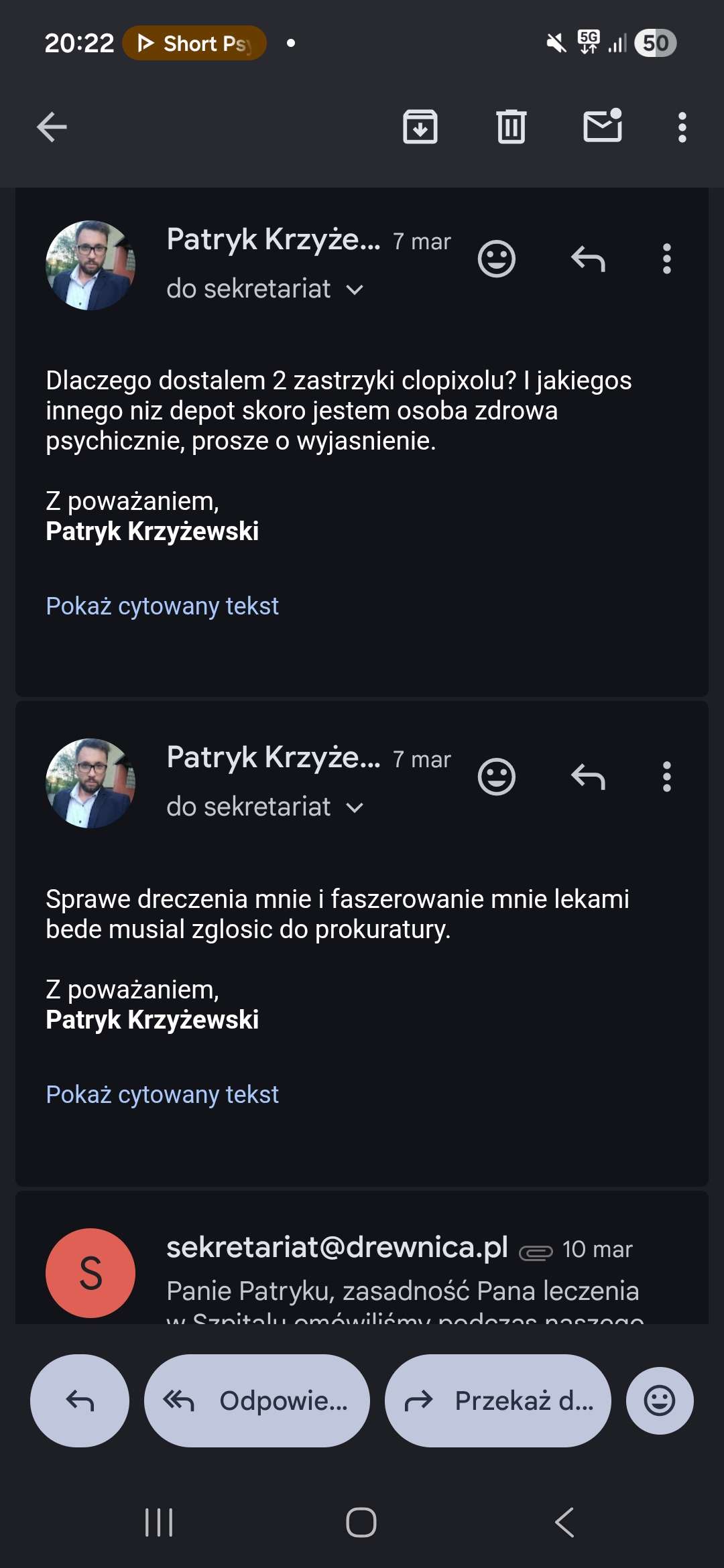
Task: Expand recipient details of the clopixolu message
Action: tap(354, 289)
